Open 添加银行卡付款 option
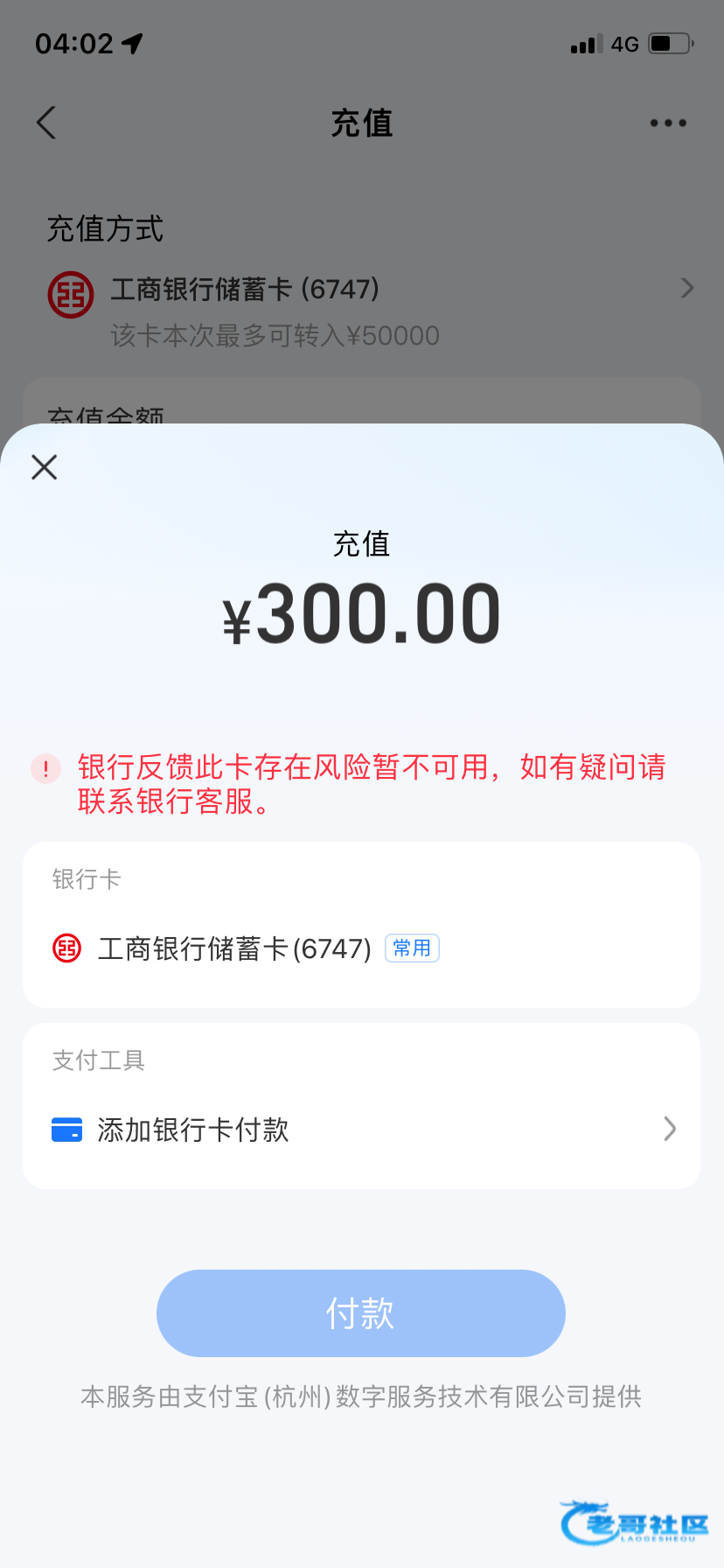 360,1130
